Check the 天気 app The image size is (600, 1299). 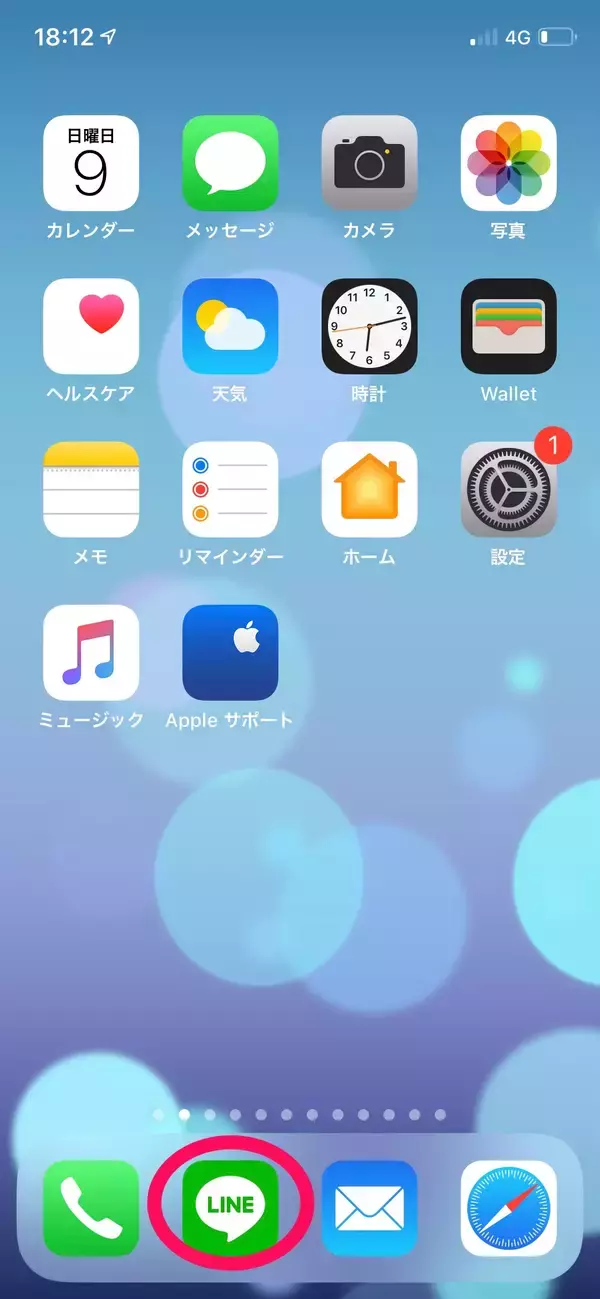230,326
